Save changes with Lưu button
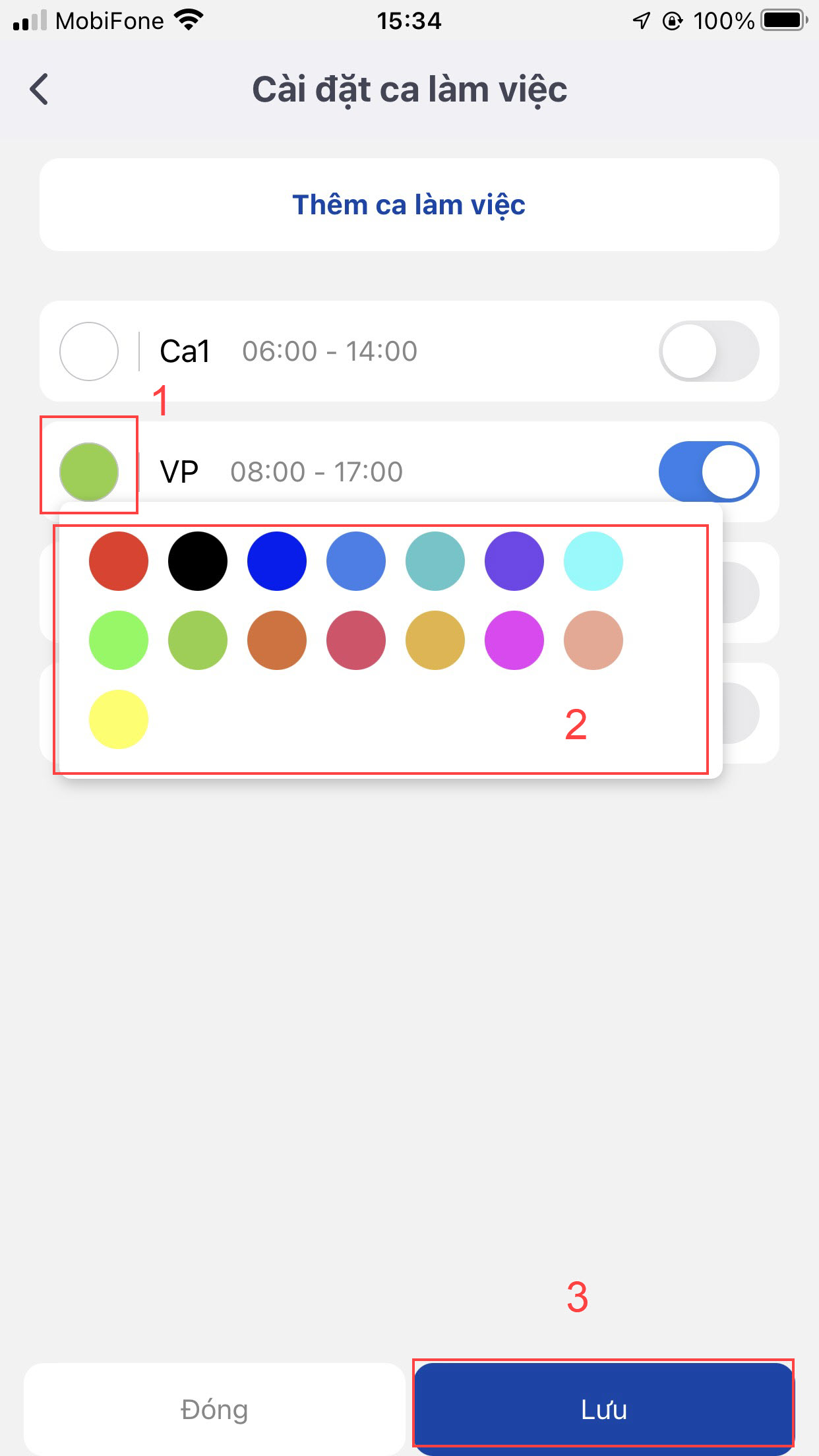The image size is (819, 1456). coord(603,1409)
